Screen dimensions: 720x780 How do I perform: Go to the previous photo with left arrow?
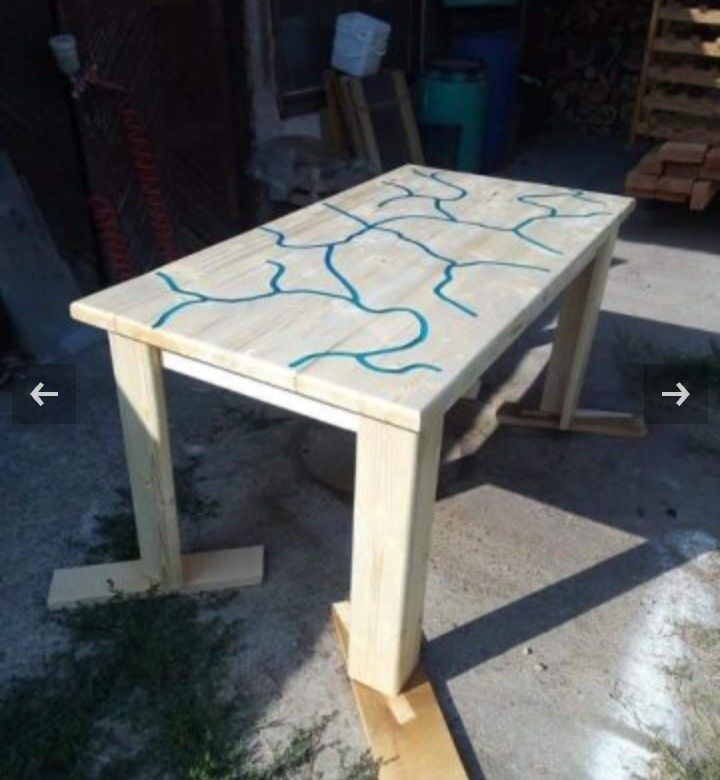43,394
